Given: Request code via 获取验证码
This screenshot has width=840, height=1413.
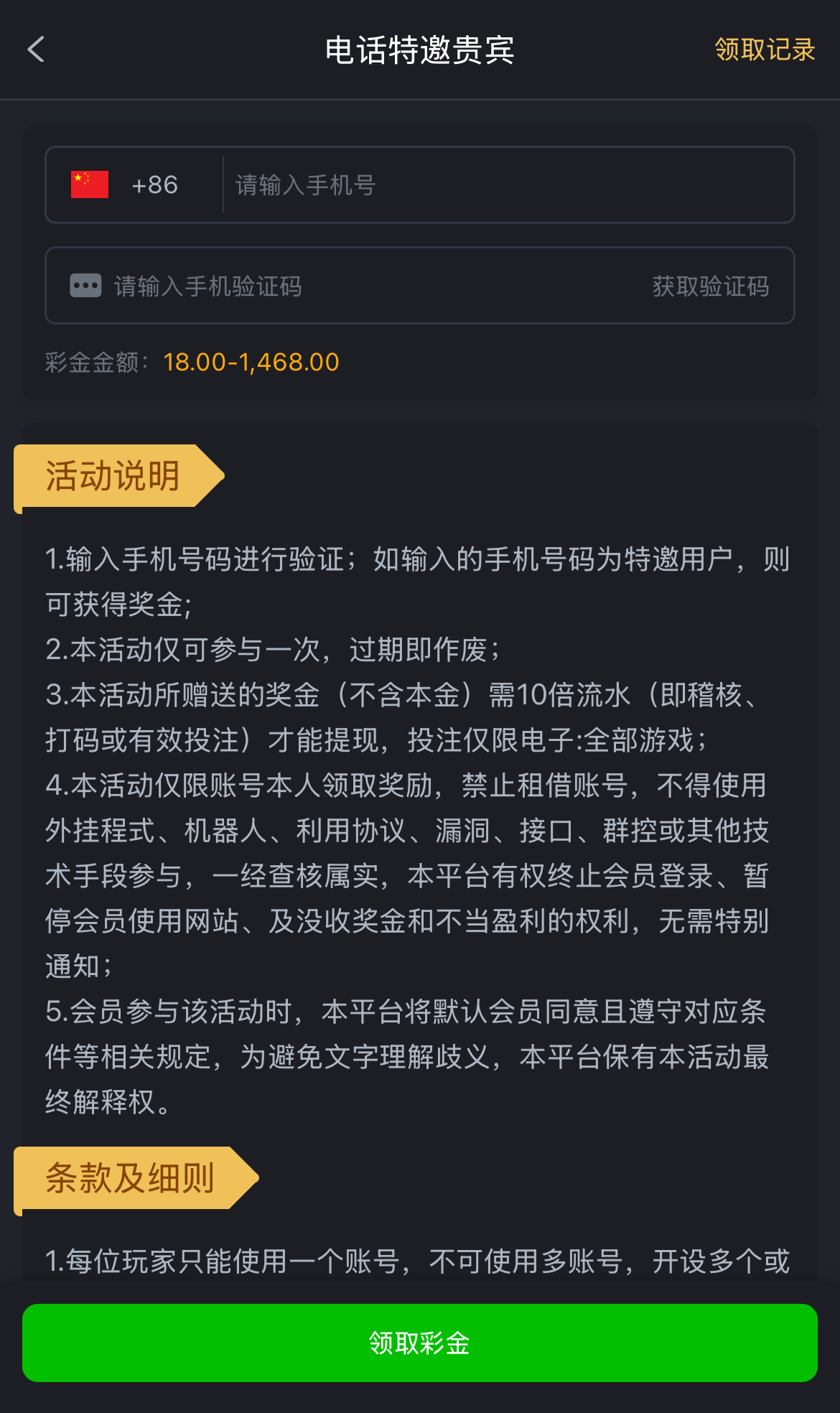Looking at the screenshot, I should tap(710, 286).
